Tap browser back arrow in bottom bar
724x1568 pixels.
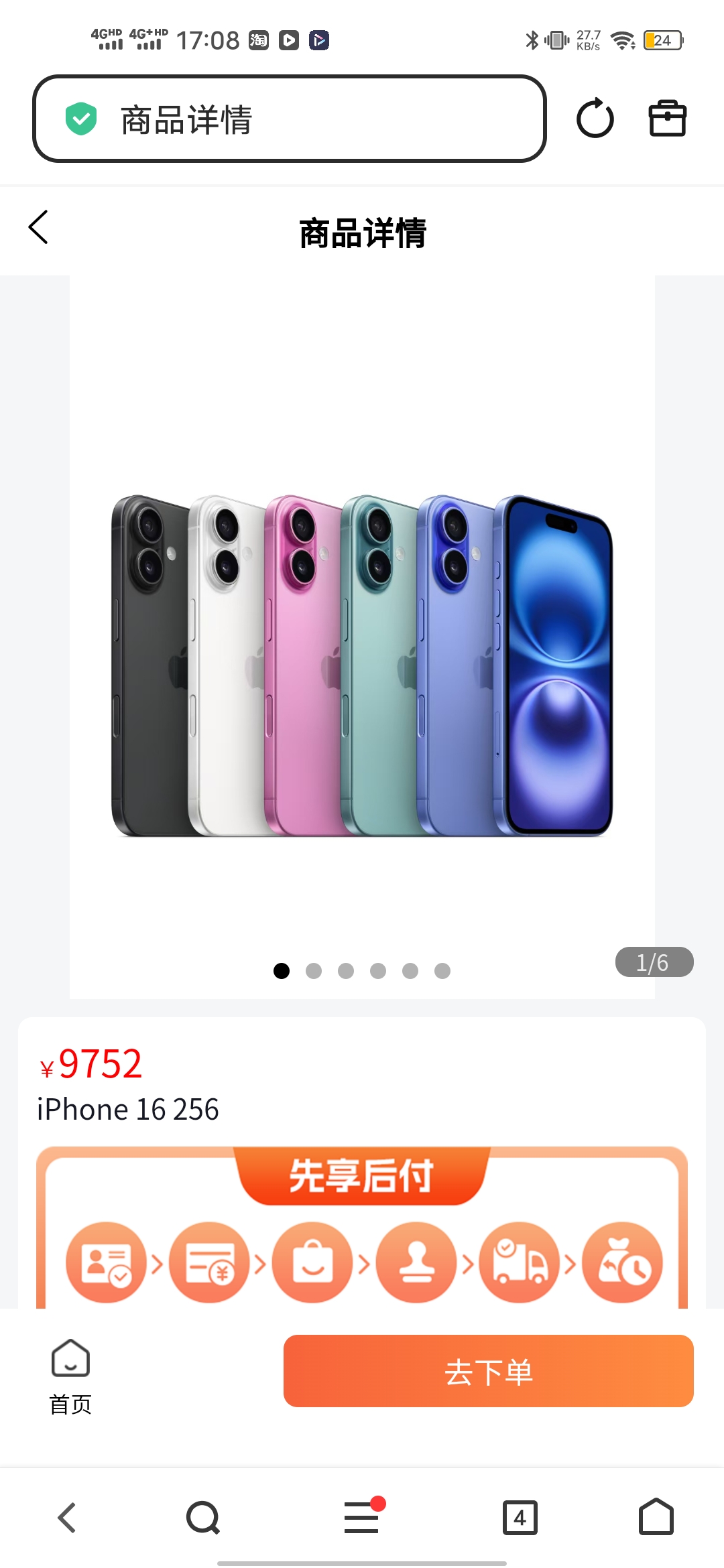[67, 1518]
